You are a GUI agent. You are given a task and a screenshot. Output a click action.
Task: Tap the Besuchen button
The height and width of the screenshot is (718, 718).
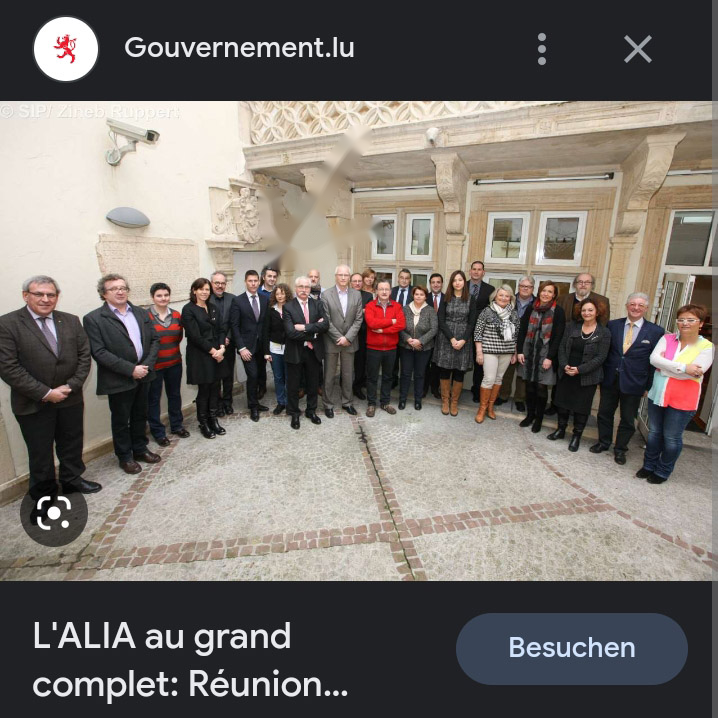571,648
